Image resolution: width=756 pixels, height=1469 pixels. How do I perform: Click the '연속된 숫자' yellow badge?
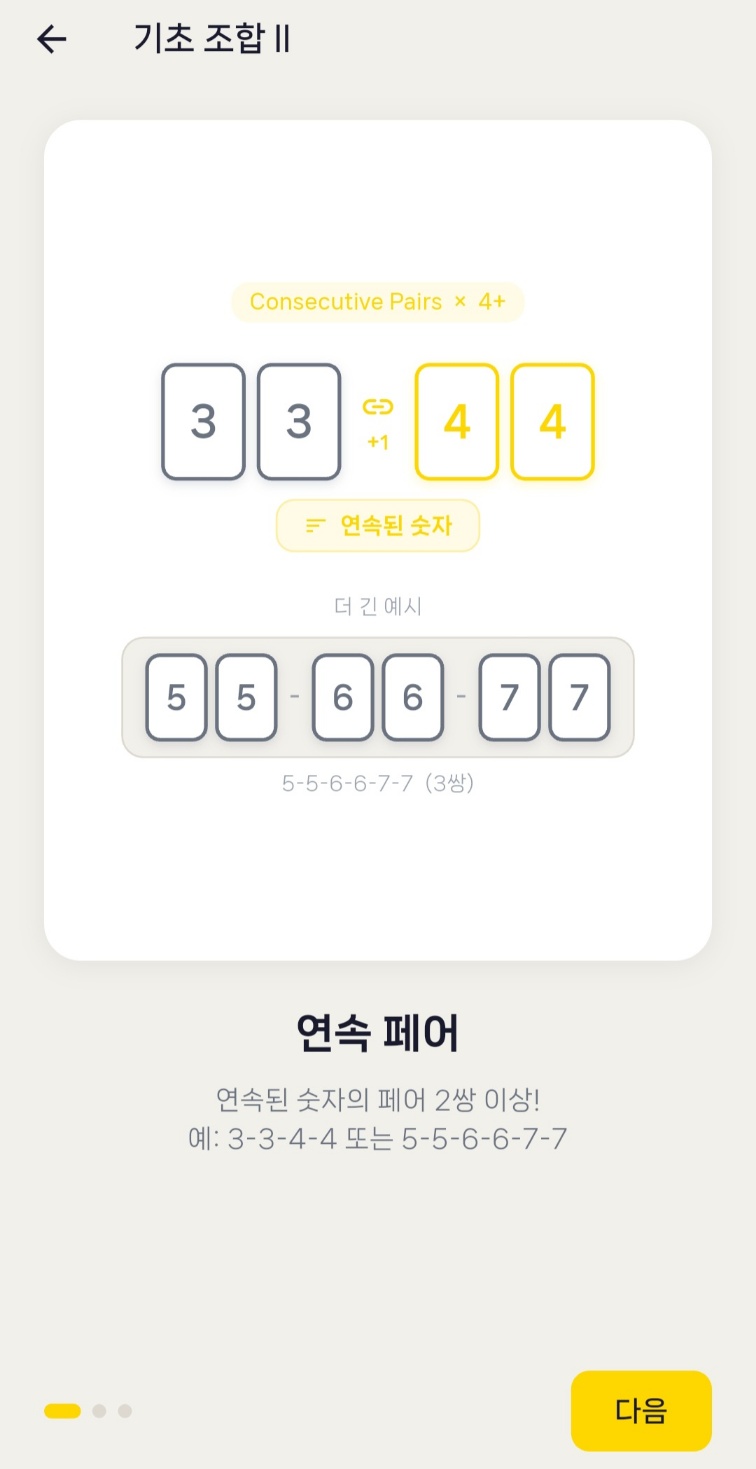click(378, 524)
